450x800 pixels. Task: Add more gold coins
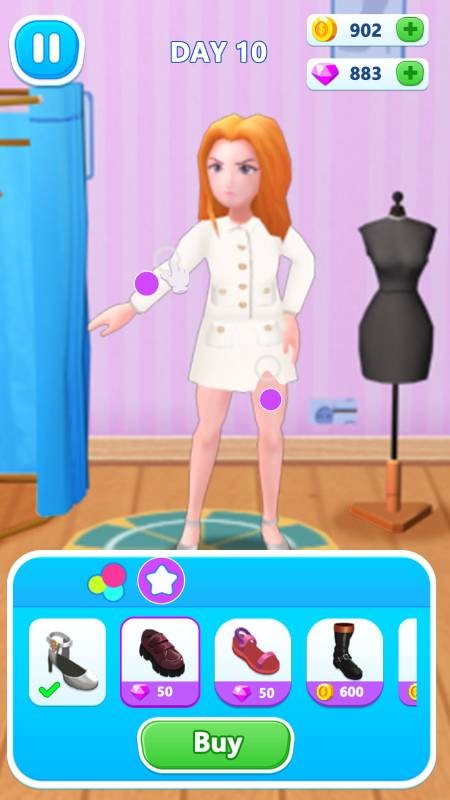[410, 30]
